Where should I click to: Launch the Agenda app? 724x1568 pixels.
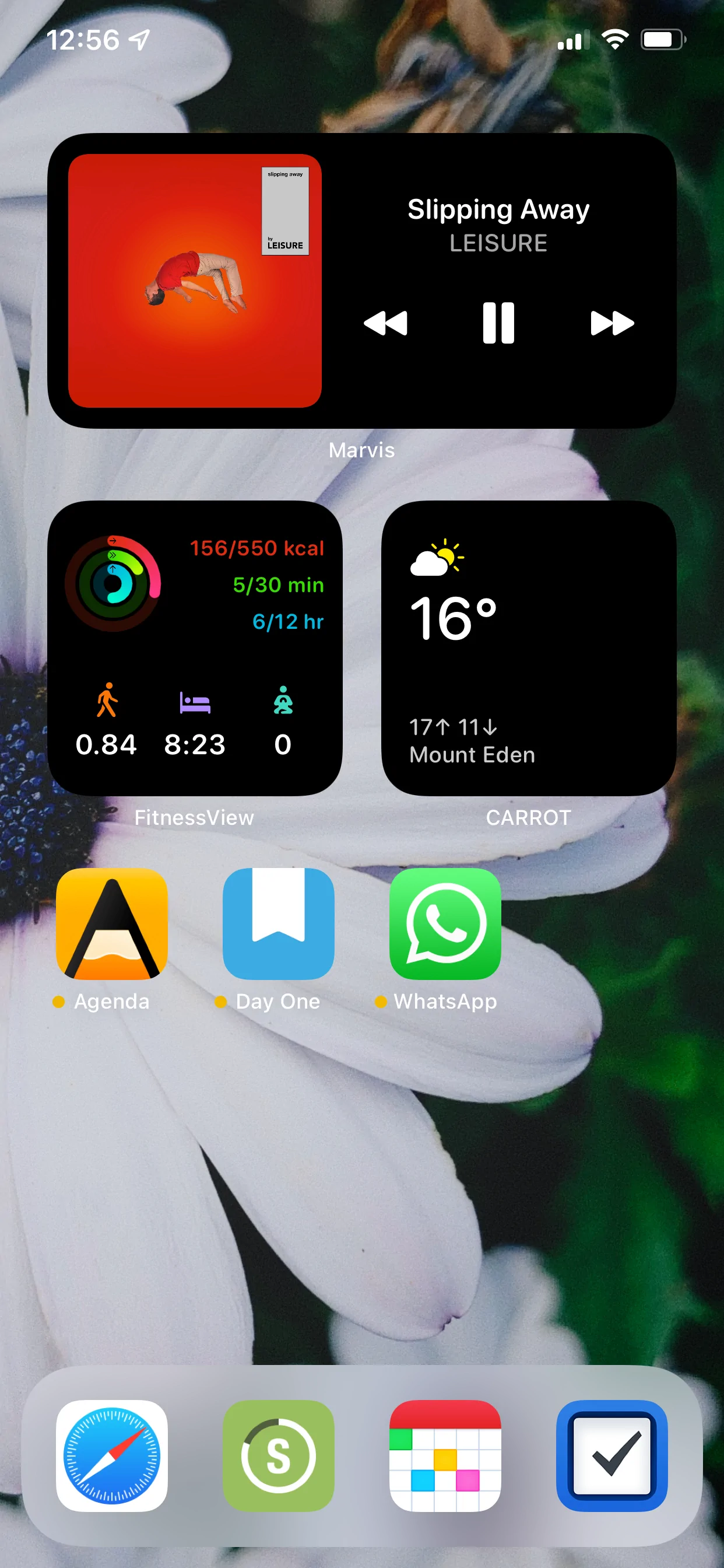(112, 924)
